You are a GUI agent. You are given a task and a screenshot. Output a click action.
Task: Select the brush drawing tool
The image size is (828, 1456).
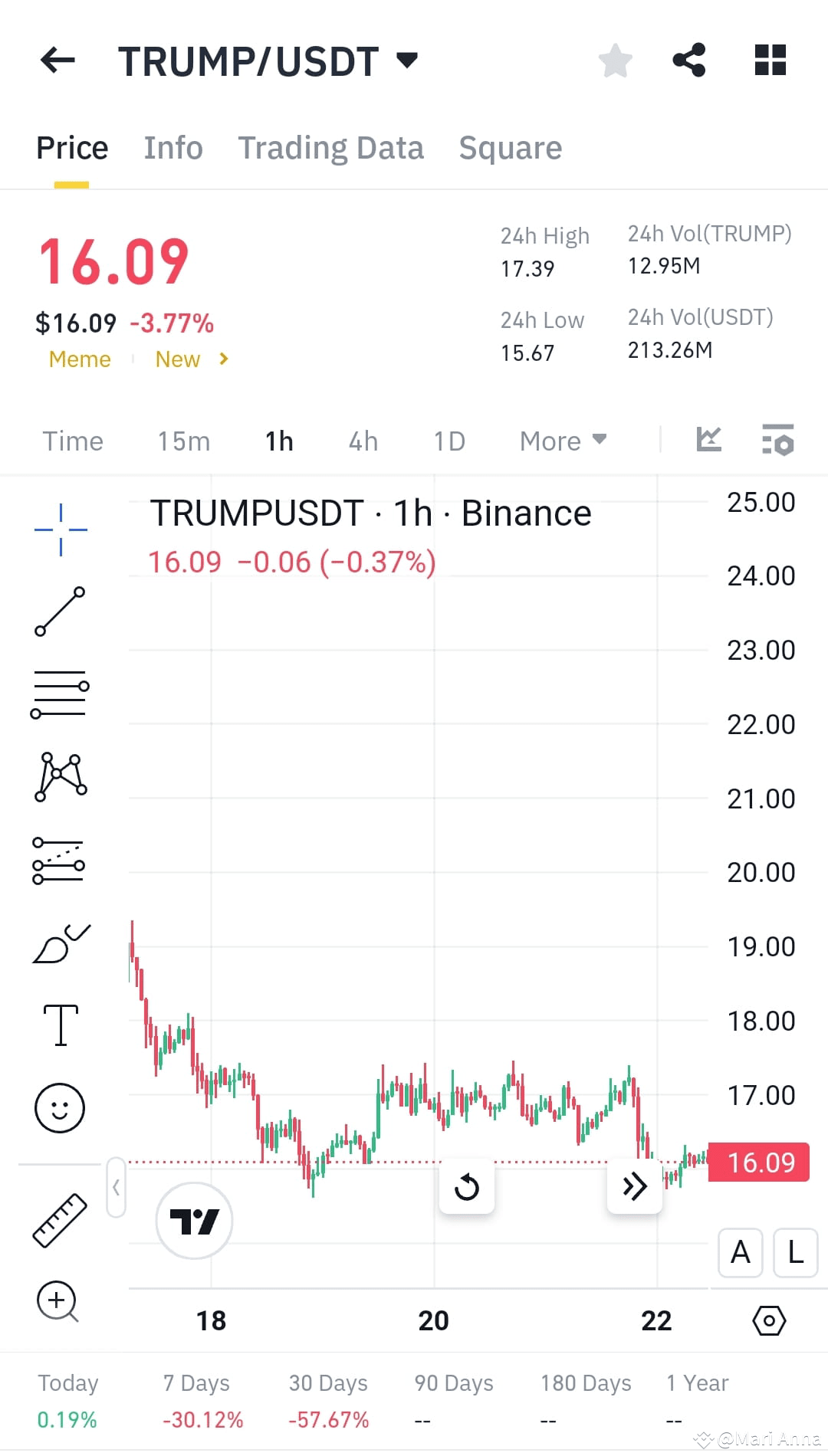[x=60, y=944]
